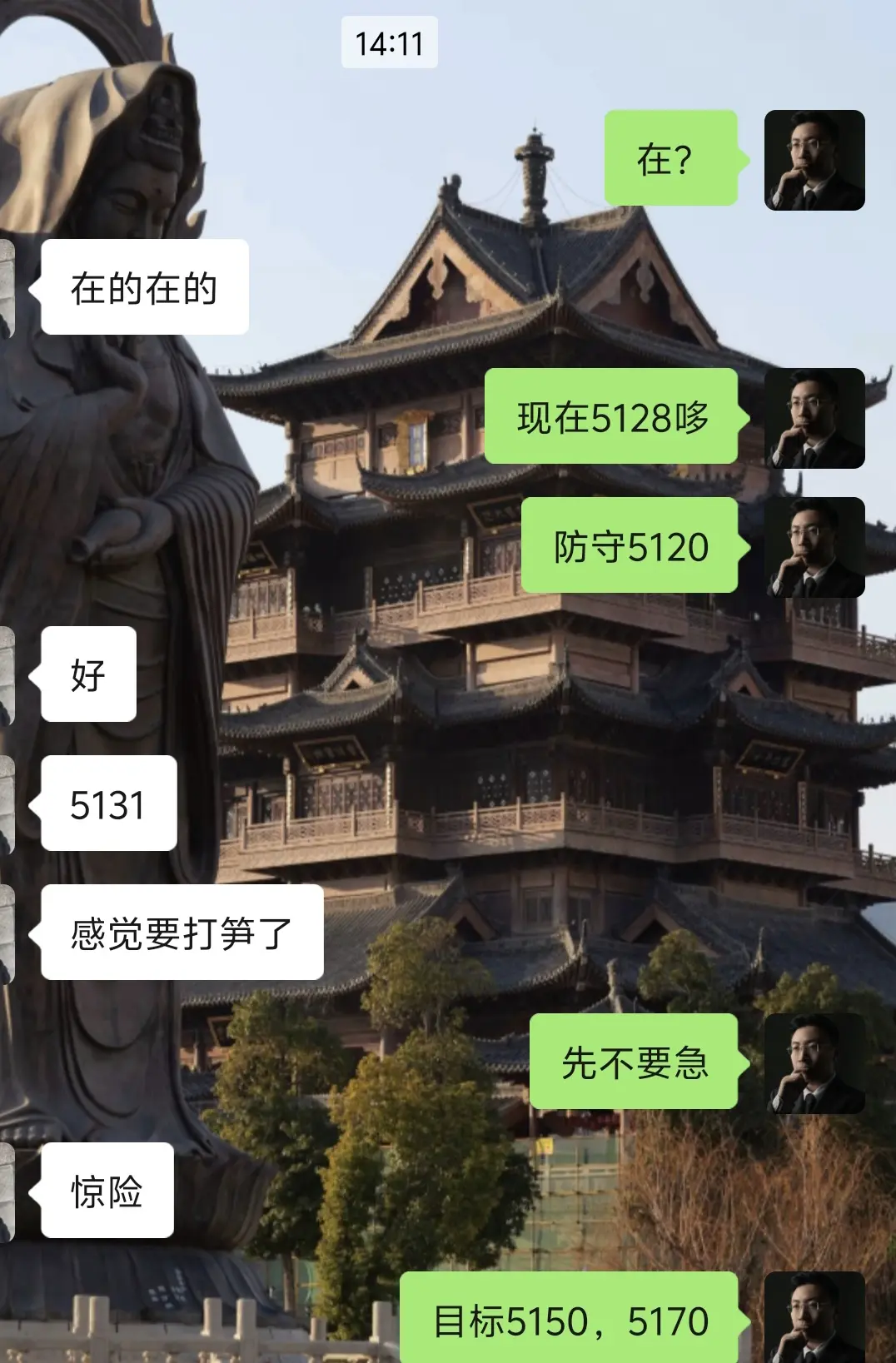896x1363 pixels.
Task: Tap the 防守5120 green bubble
Action: [x=635, y=548]
